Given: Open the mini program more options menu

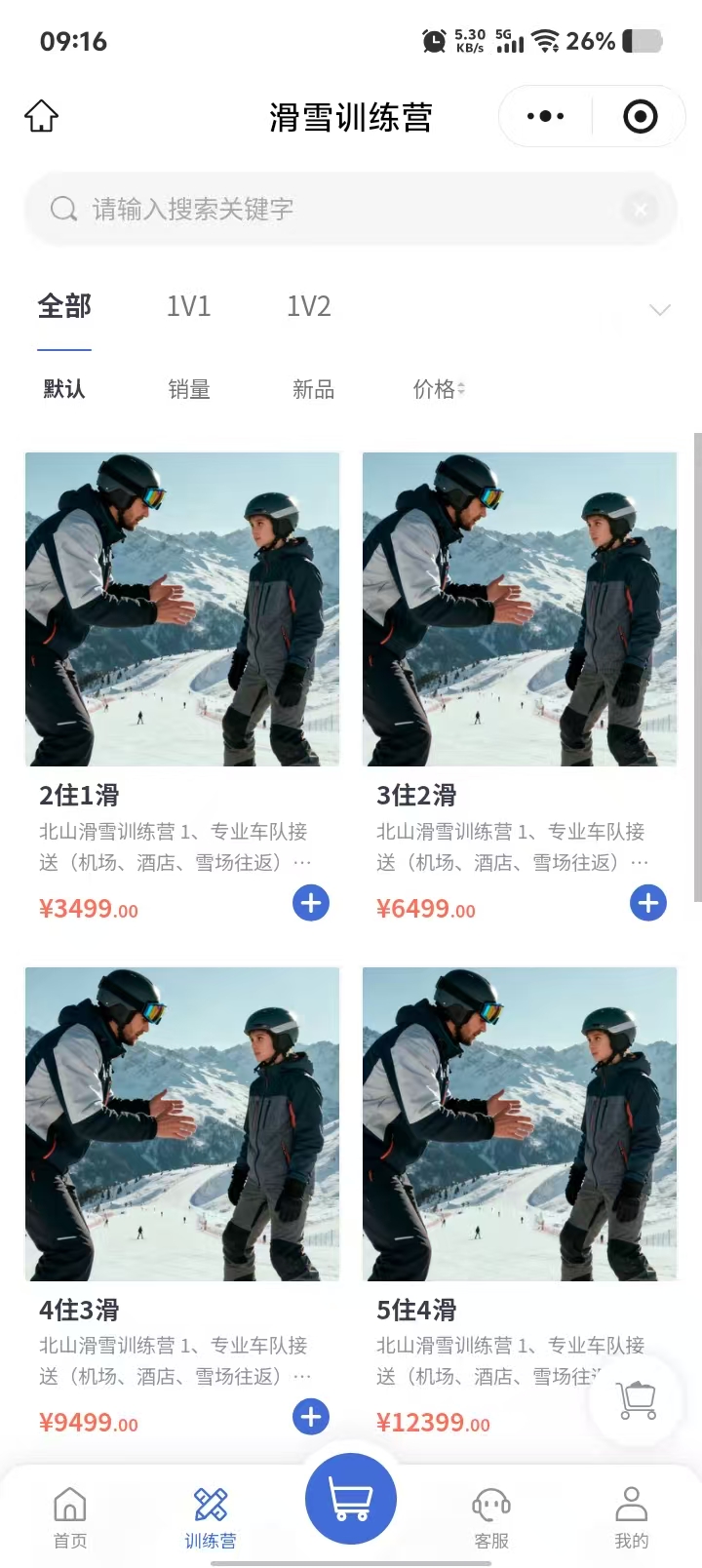Looking at the screenshot, I should pyautogui.click(x=545, y=117).
